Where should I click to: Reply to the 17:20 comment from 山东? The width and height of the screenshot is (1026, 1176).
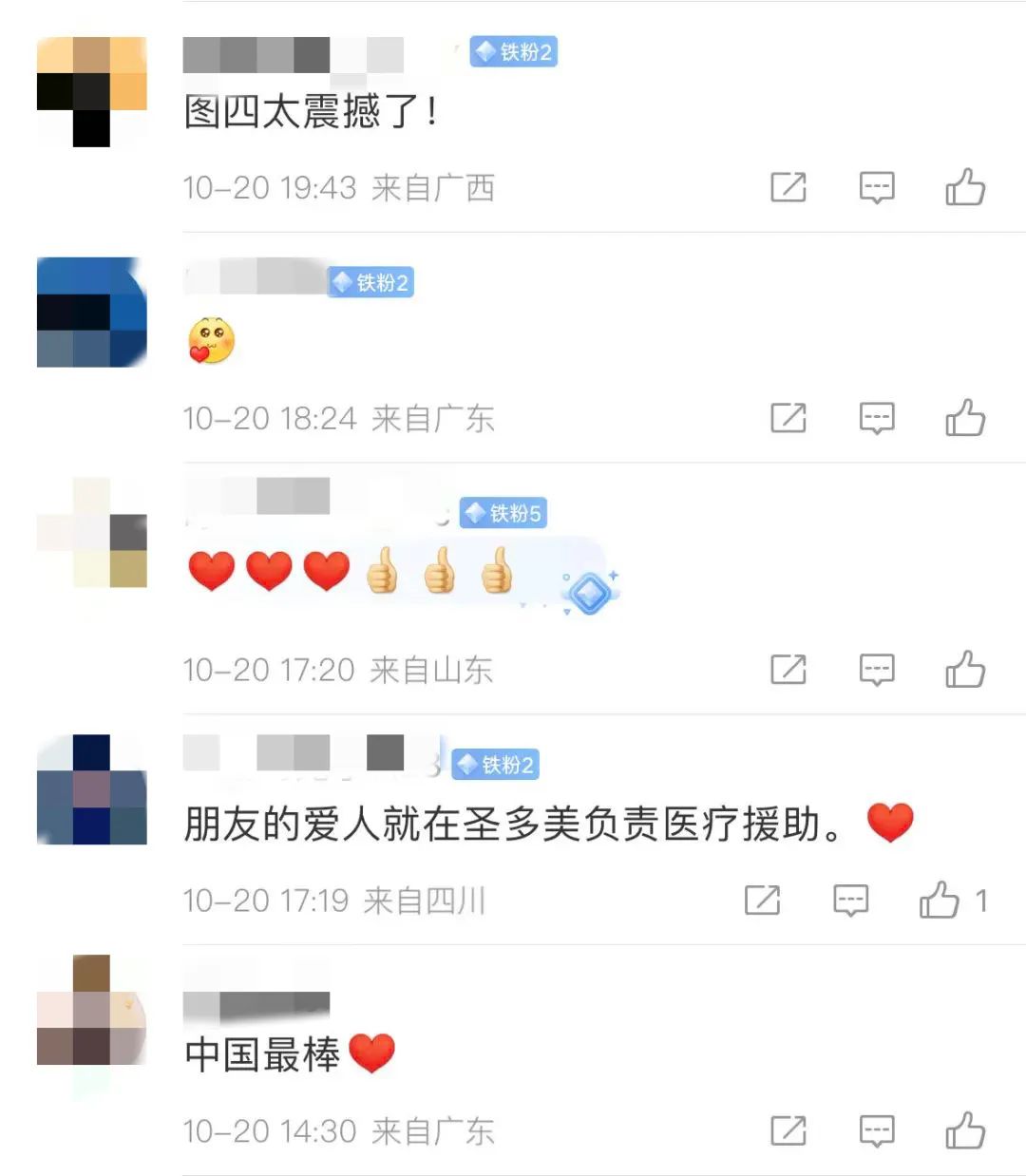[x=876, y=670]
